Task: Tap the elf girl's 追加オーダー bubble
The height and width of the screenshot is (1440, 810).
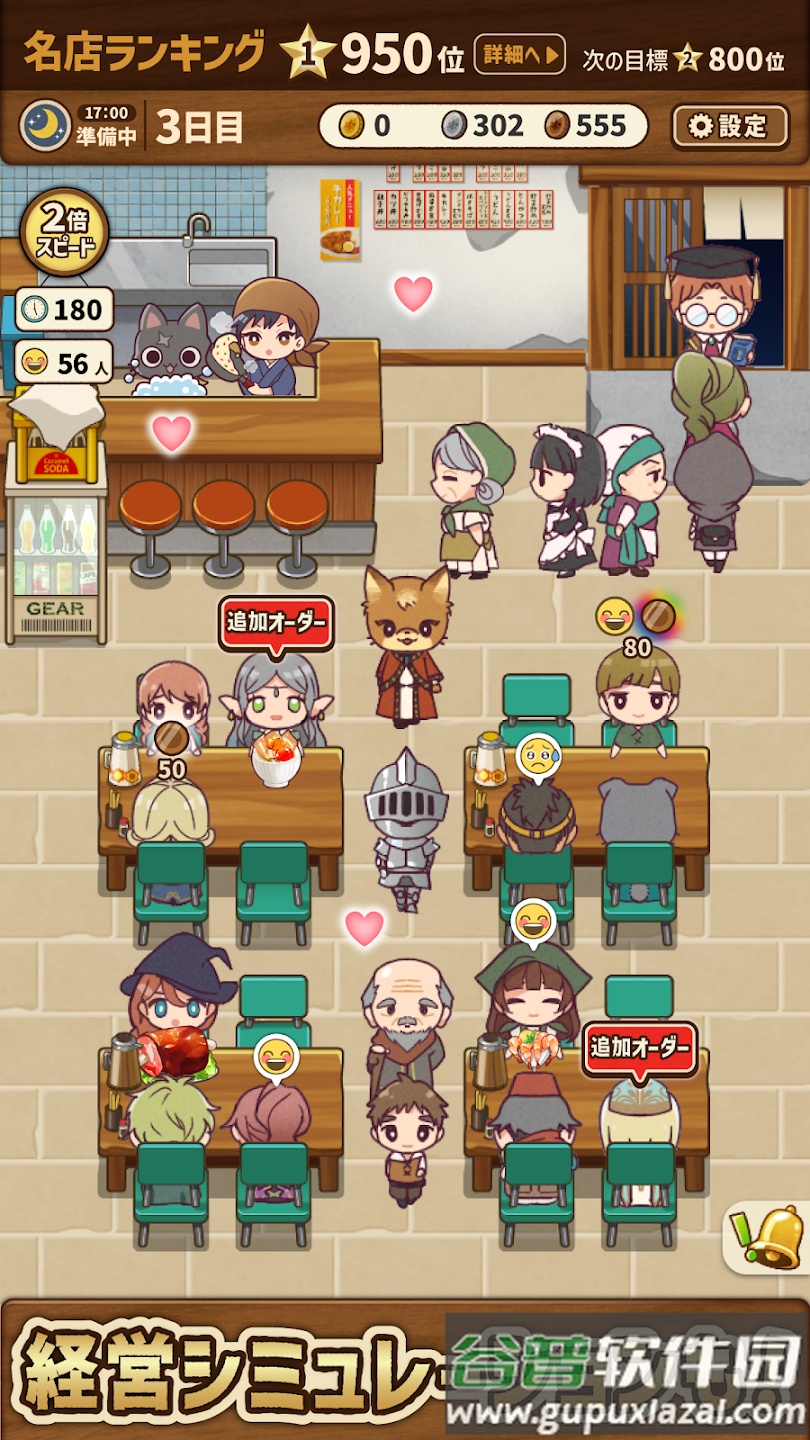Action: tap(276, 624)
